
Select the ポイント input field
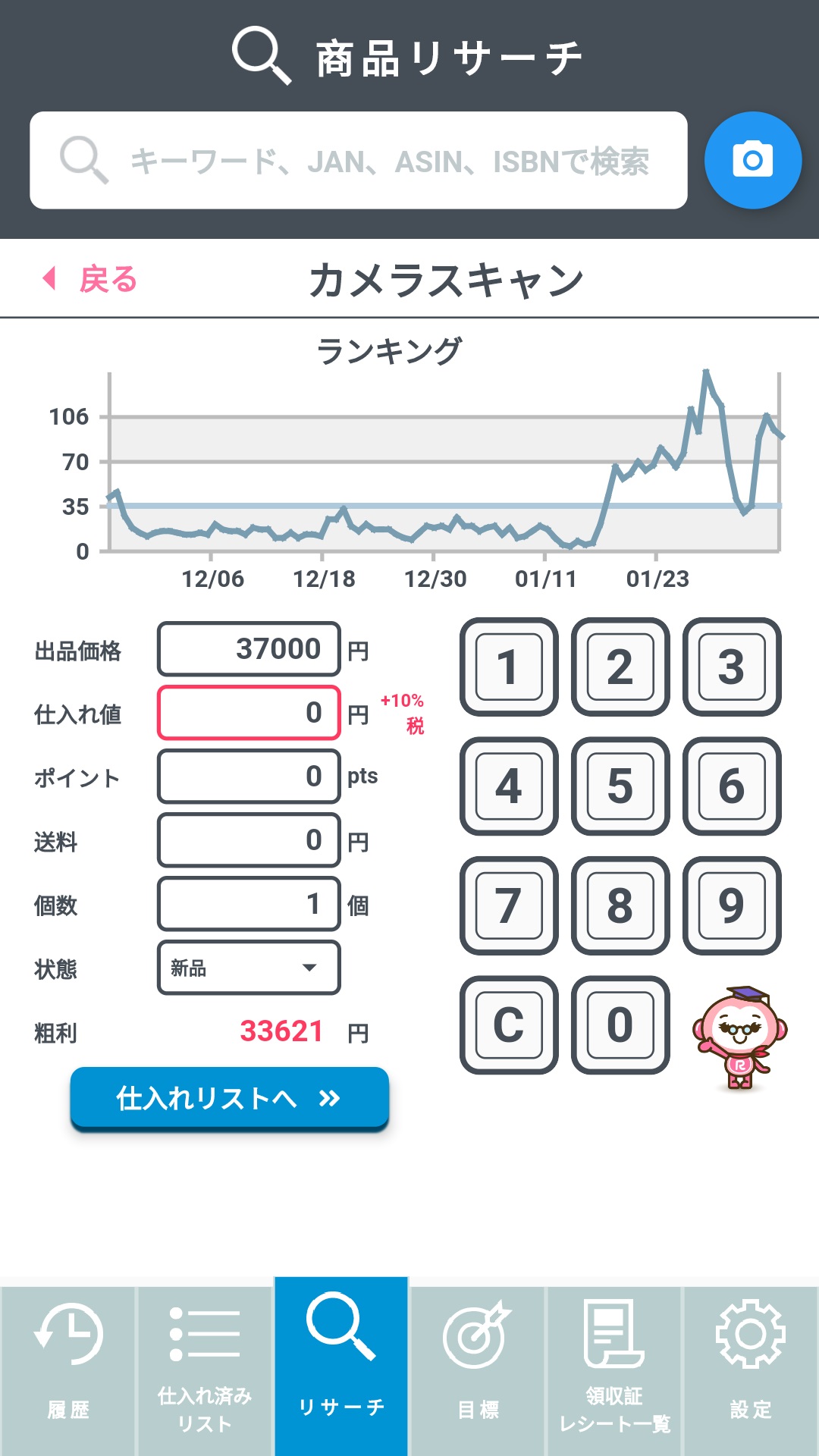pos(249,777)
